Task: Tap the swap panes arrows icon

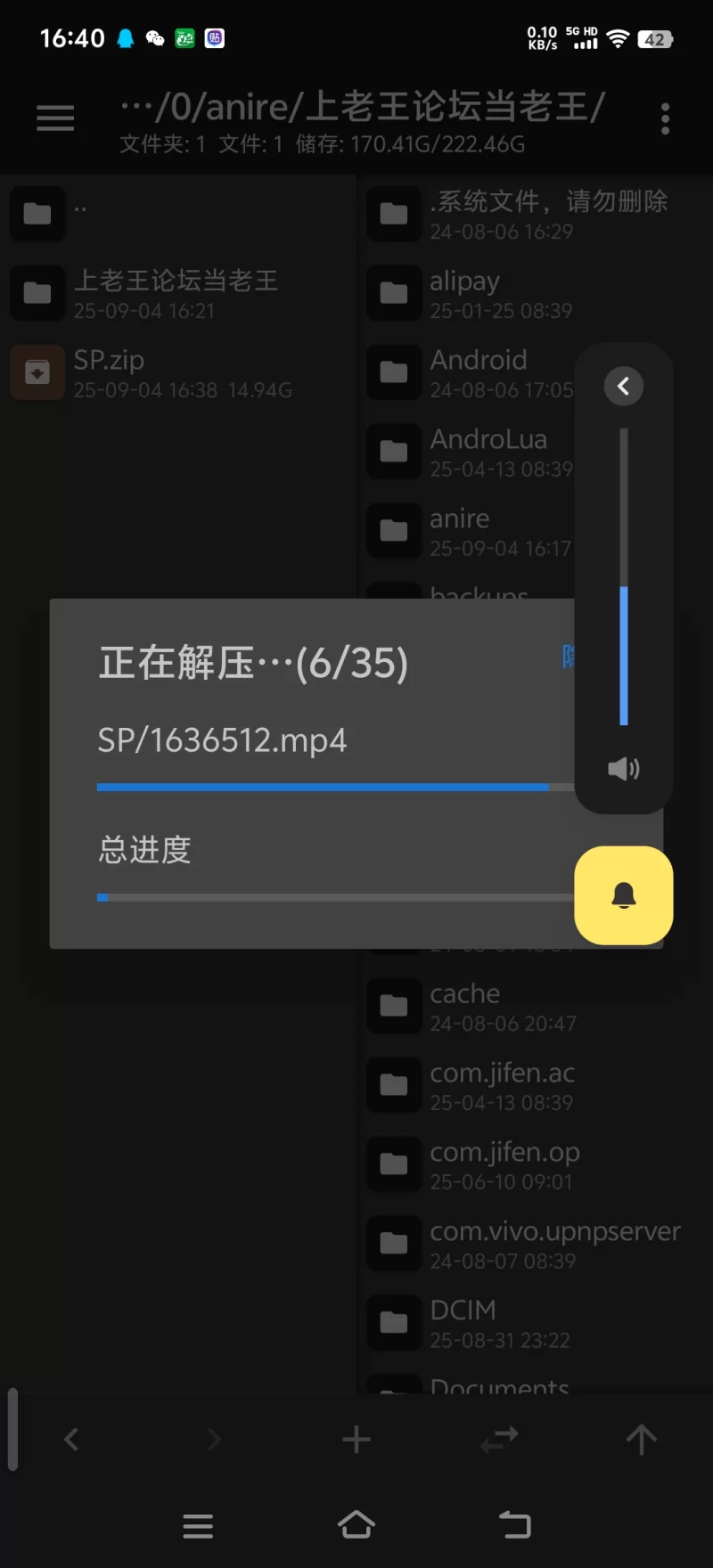Action: pos(499,1439)
